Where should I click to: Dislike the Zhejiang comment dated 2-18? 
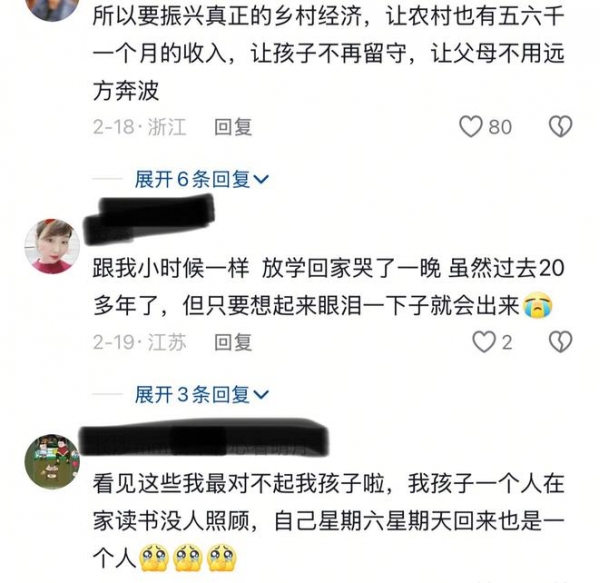560,127
